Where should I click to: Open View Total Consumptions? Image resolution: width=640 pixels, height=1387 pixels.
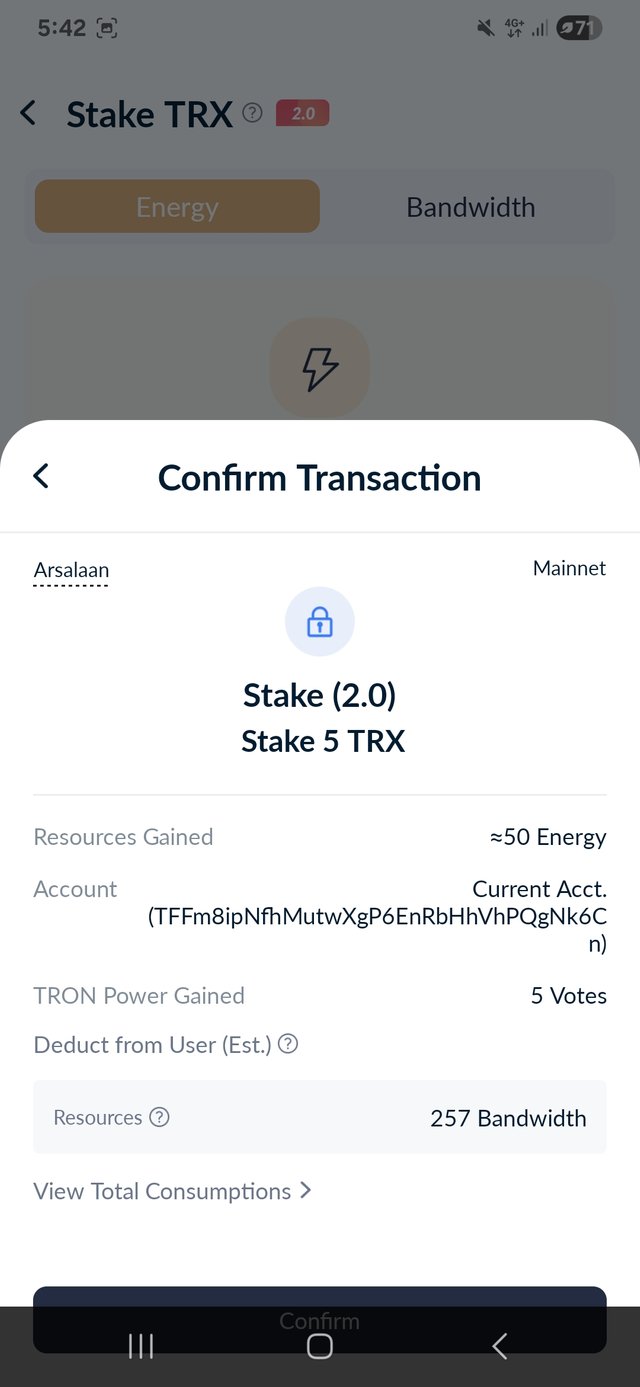(173, 1191)
